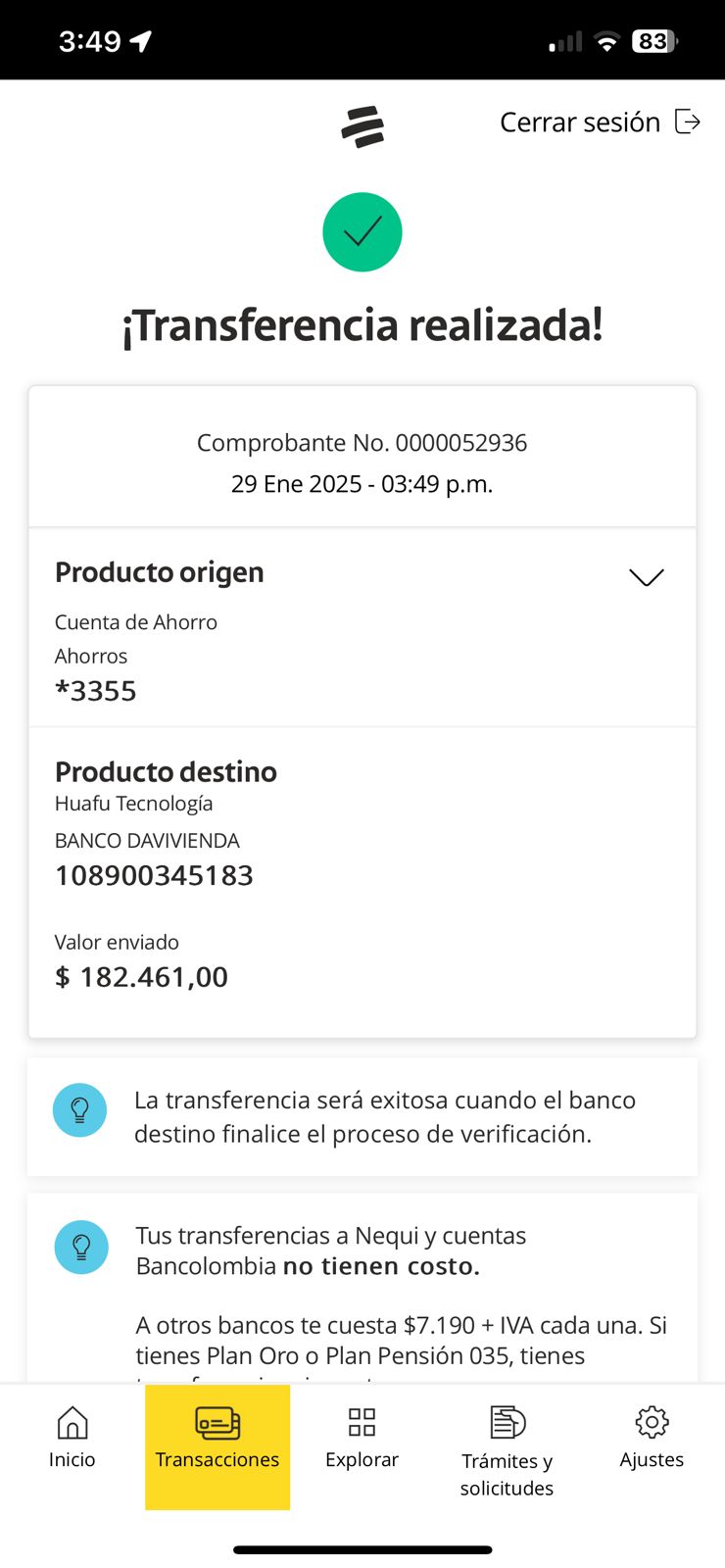This screenshot has height=1568, width=725.
Task: Tap Cerrar sesión to log out
Action: [600, 122]
